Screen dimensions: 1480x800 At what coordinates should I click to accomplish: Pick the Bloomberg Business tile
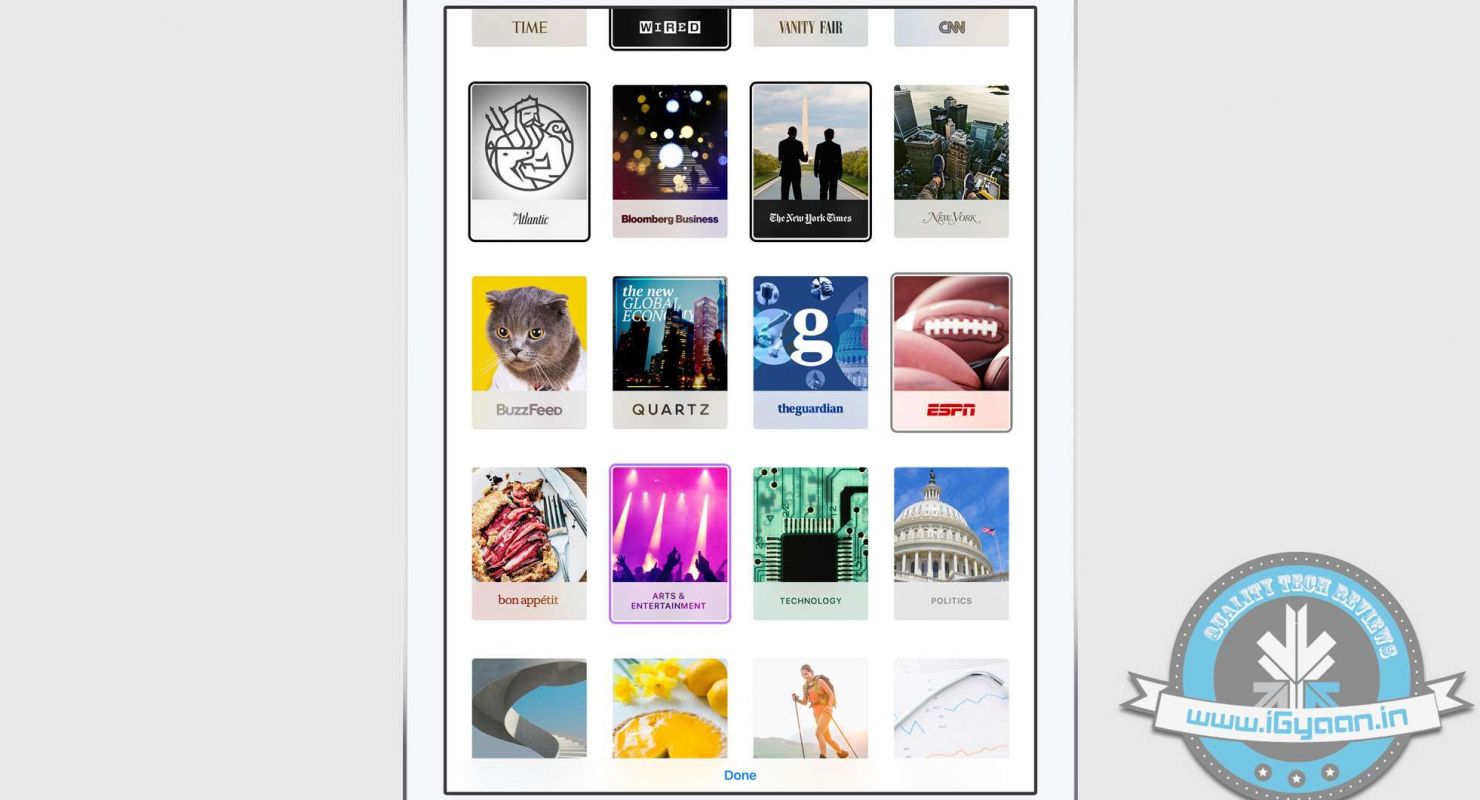(x=669, y=161)
